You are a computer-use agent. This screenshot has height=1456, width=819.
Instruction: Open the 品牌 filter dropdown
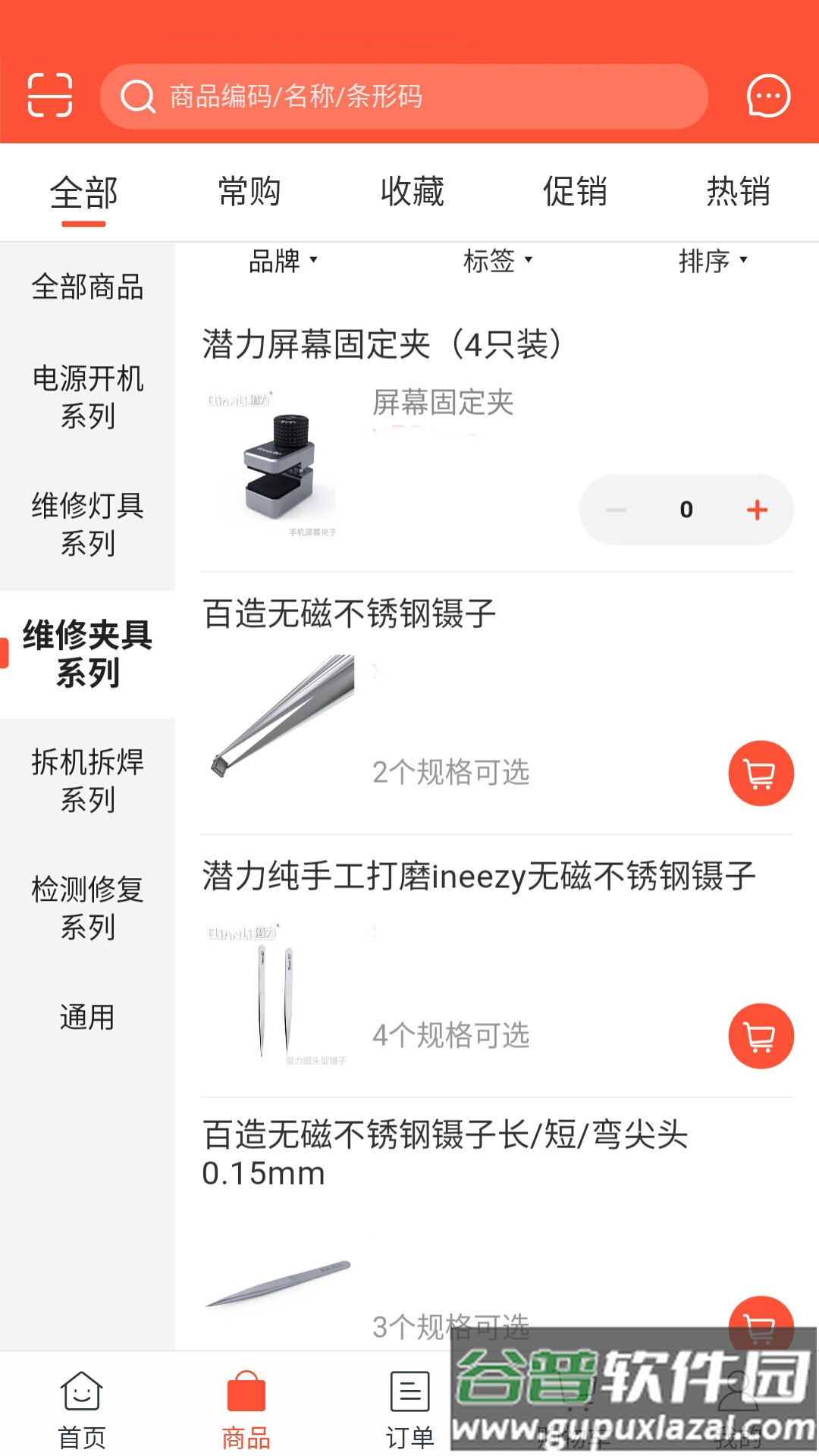(281, 262)
